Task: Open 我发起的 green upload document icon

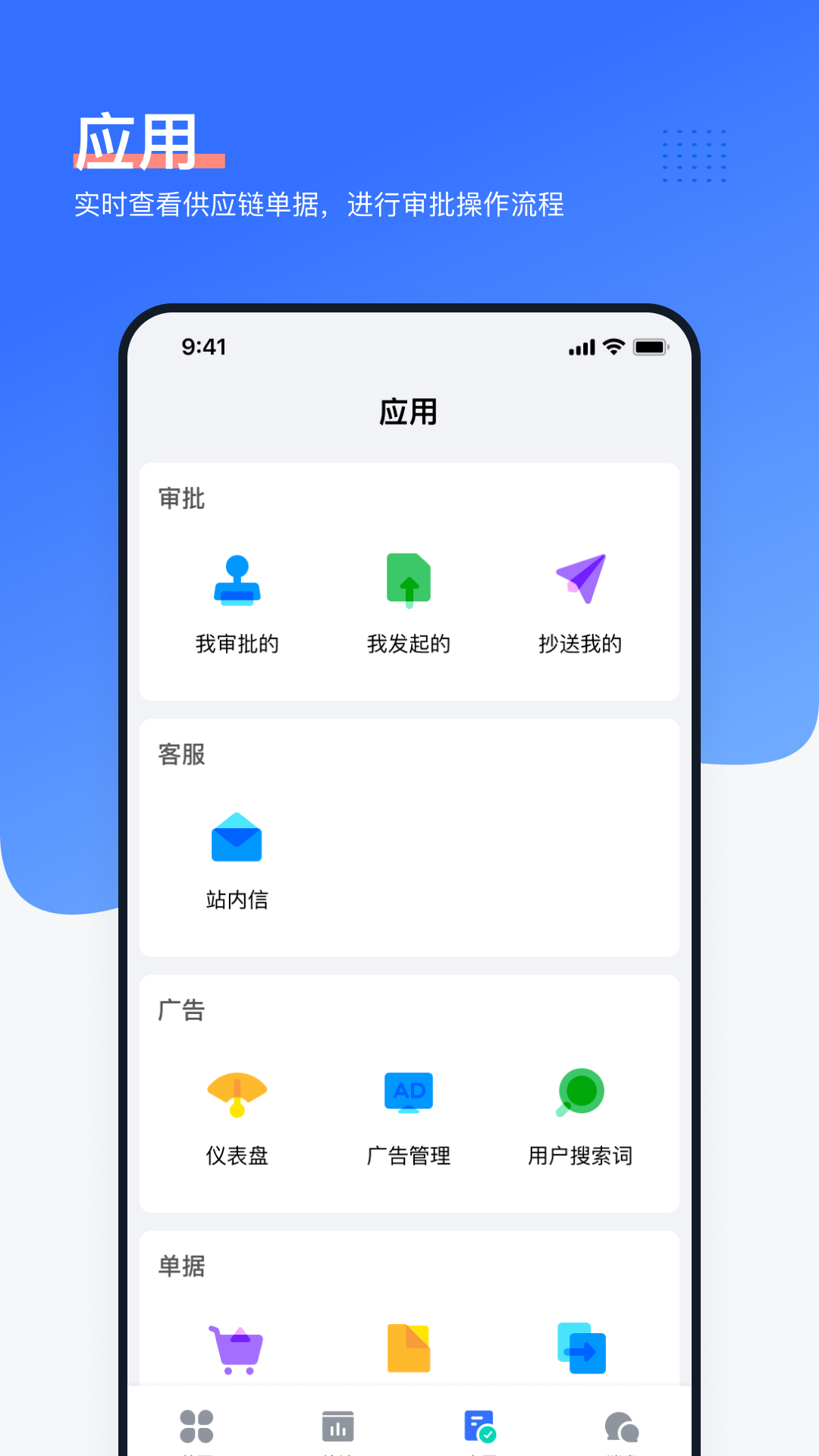Action: click(409, 580)
